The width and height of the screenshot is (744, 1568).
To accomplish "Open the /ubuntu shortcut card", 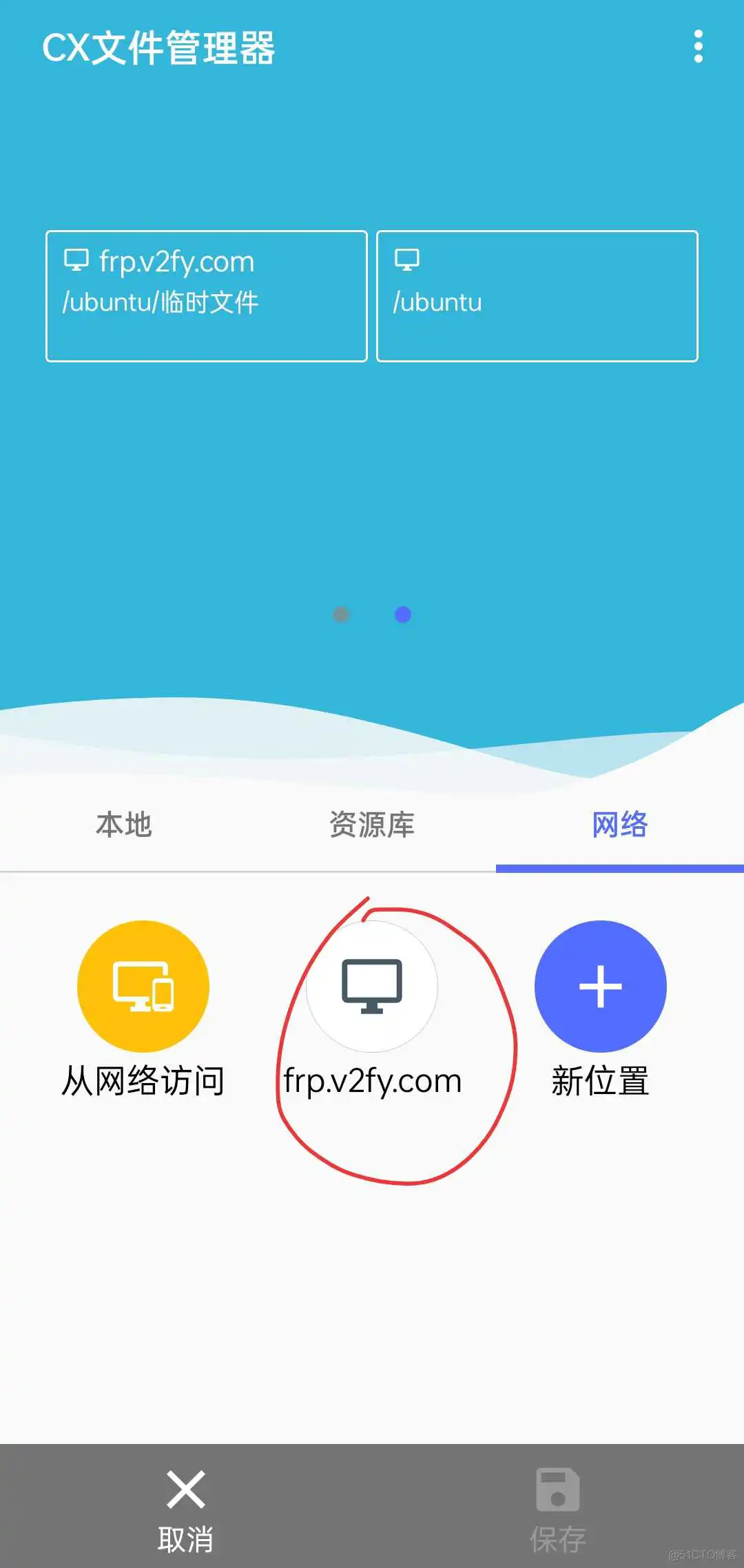I will pos(537,295).
